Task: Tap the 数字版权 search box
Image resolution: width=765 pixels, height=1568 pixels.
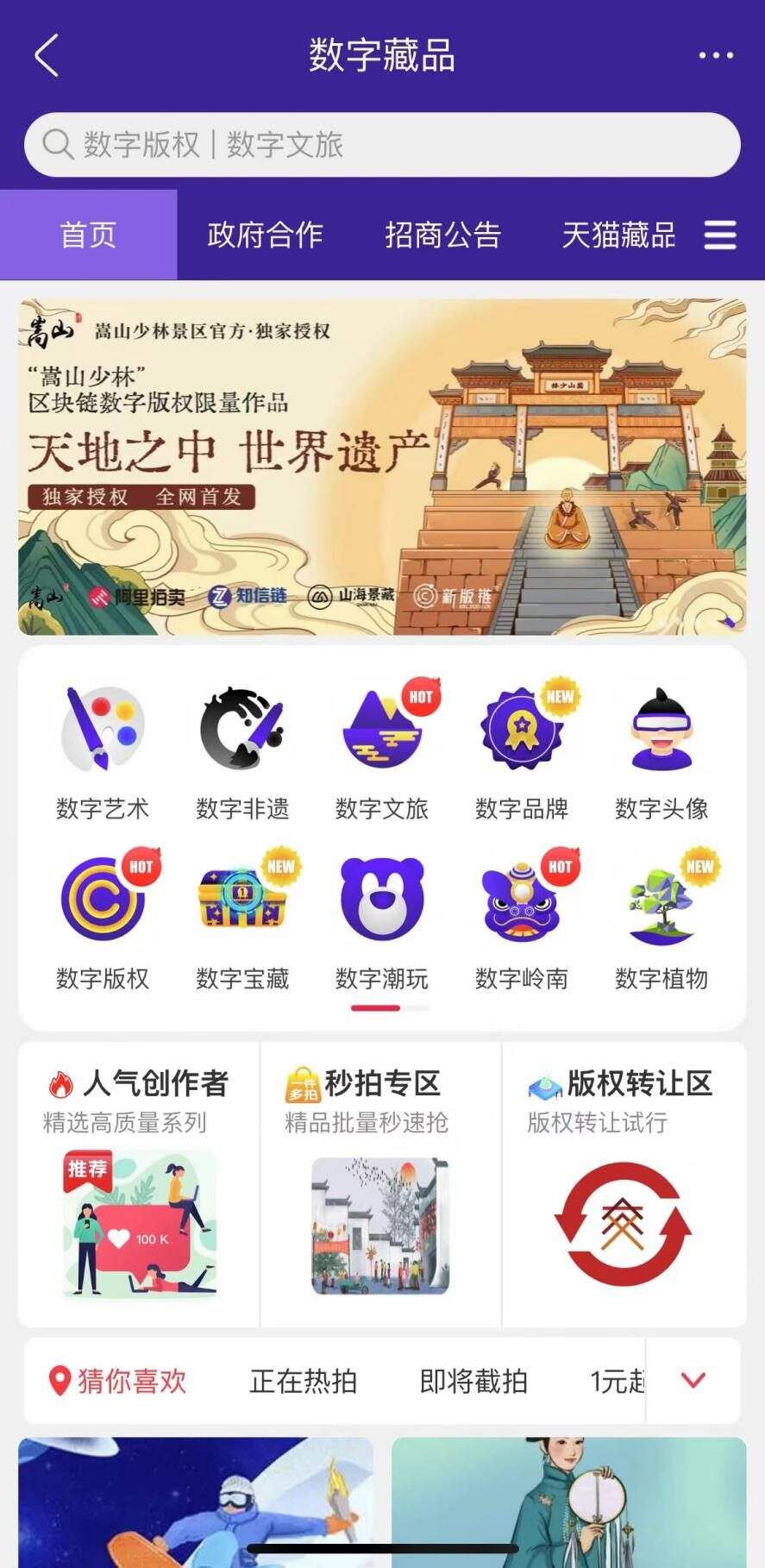Action: (381, 145)
